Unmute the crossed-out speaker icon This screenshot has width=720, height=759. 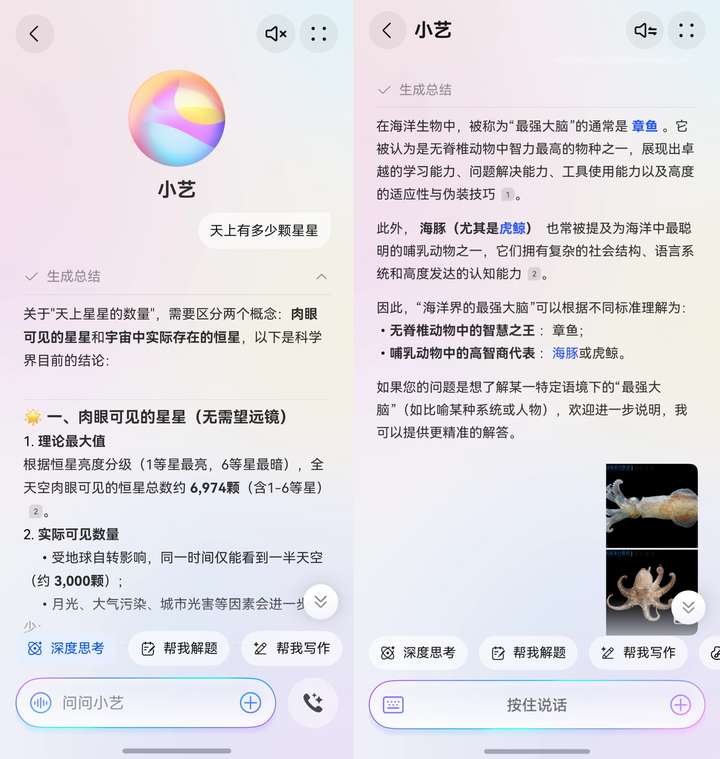276,34
